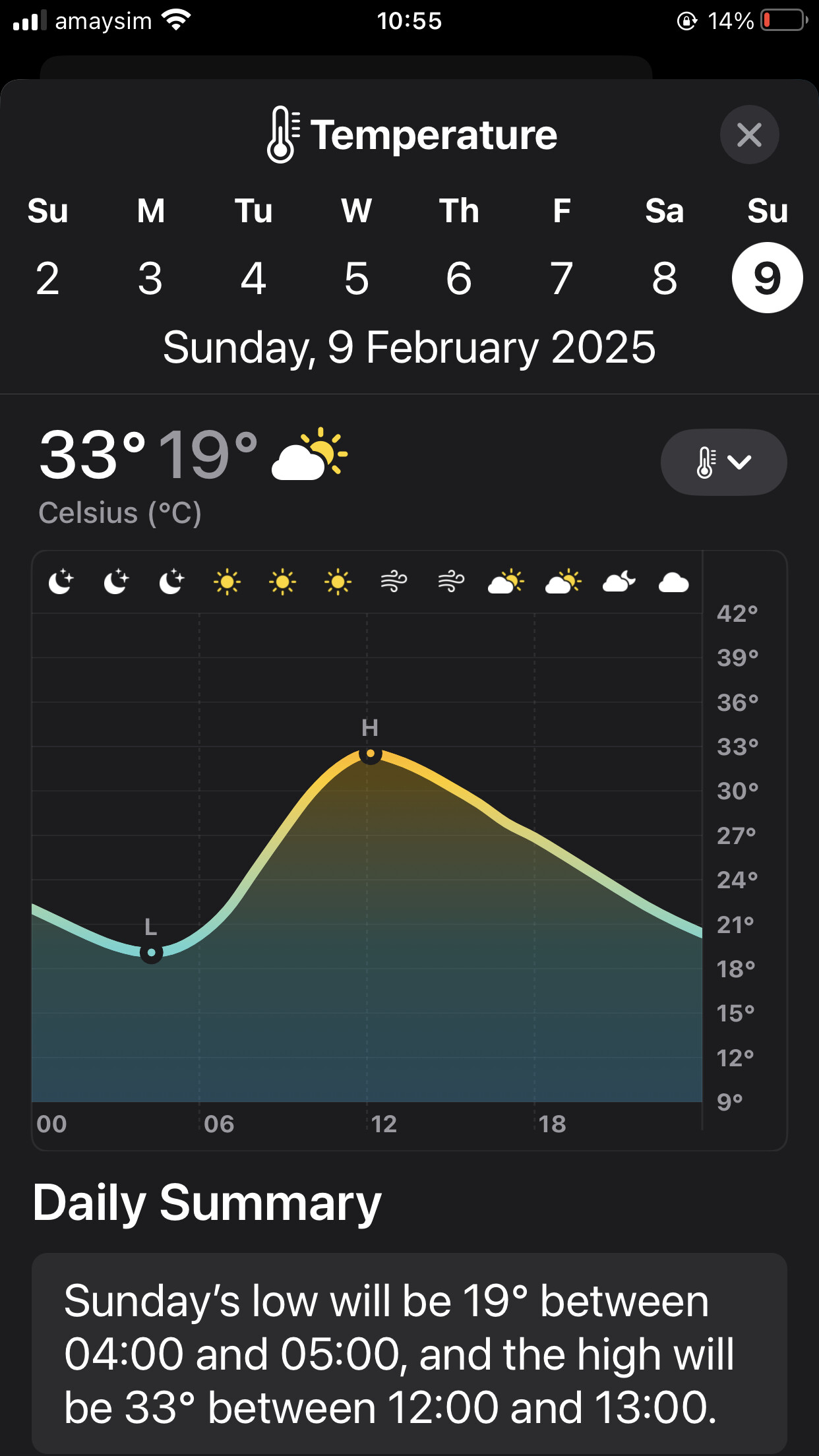View Saturday the 8th forecast
The height and width of the screenshot is (1456, 819).
[x=665, y=278]
